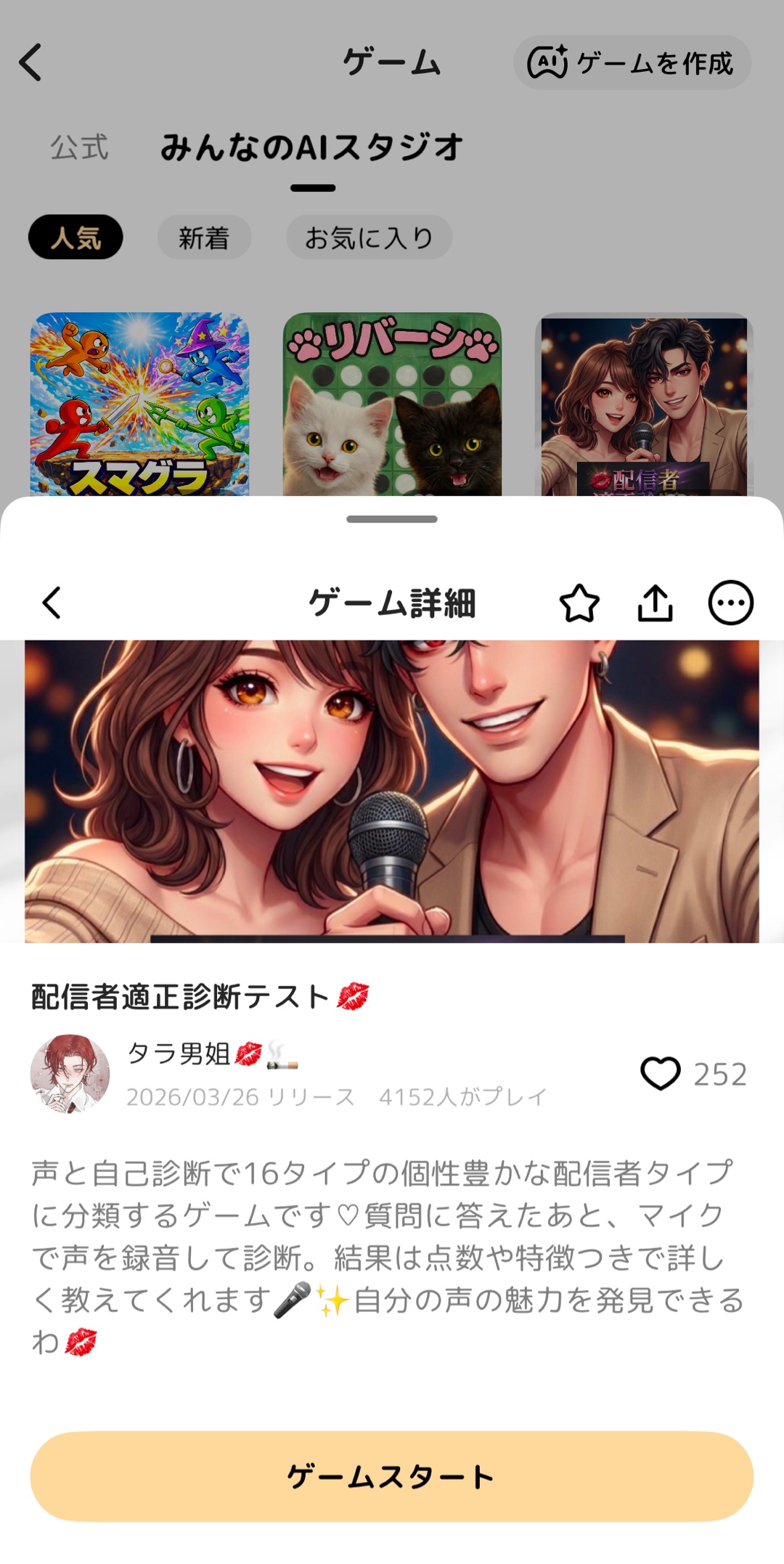Tap the sheet drag handle
This screenshot has width=784, height=1564.
point(392,519)
